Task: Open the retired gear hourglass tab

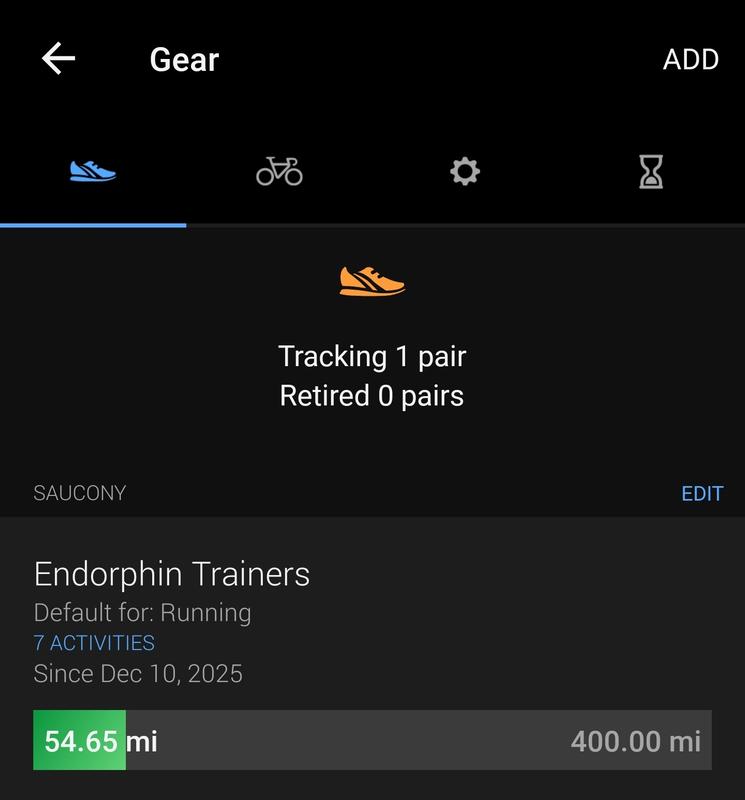Action: pos(652,171)
